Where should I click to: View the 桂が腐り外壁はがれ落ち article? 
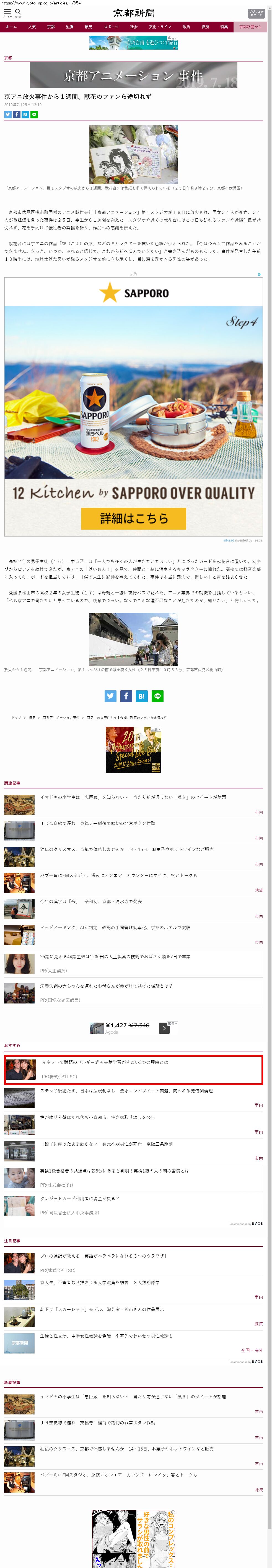tap(97, 1118)
